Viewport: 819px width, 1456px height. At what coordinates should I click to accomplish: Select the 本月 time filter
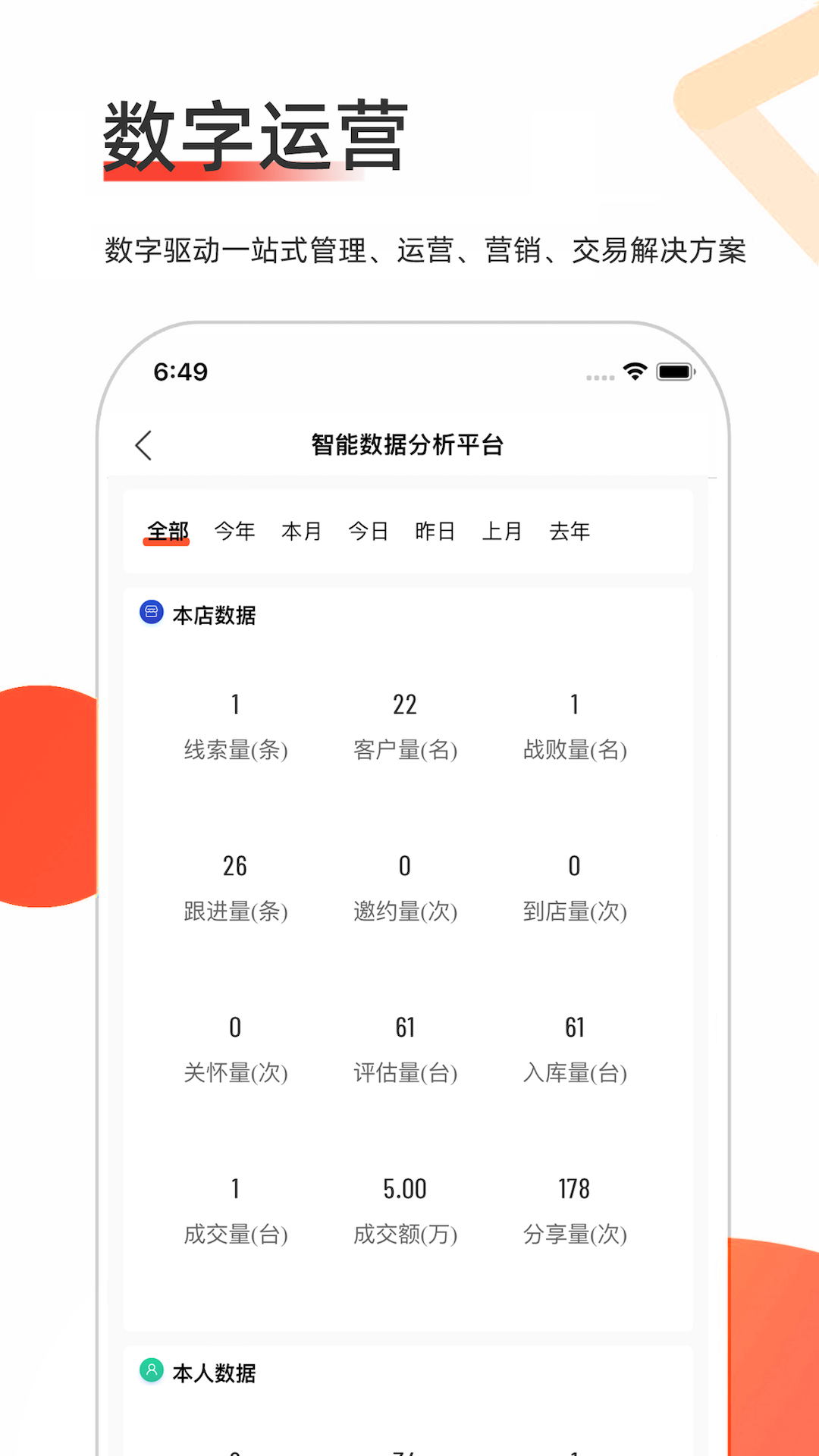click(x=301, y=531)
